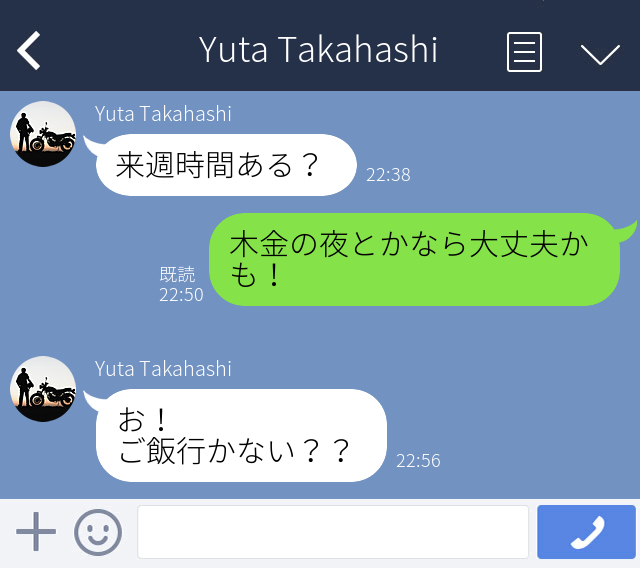This screenshot has height=568, width=640.
Task: Expand the chat options chevron
Action: coord(600,53)
